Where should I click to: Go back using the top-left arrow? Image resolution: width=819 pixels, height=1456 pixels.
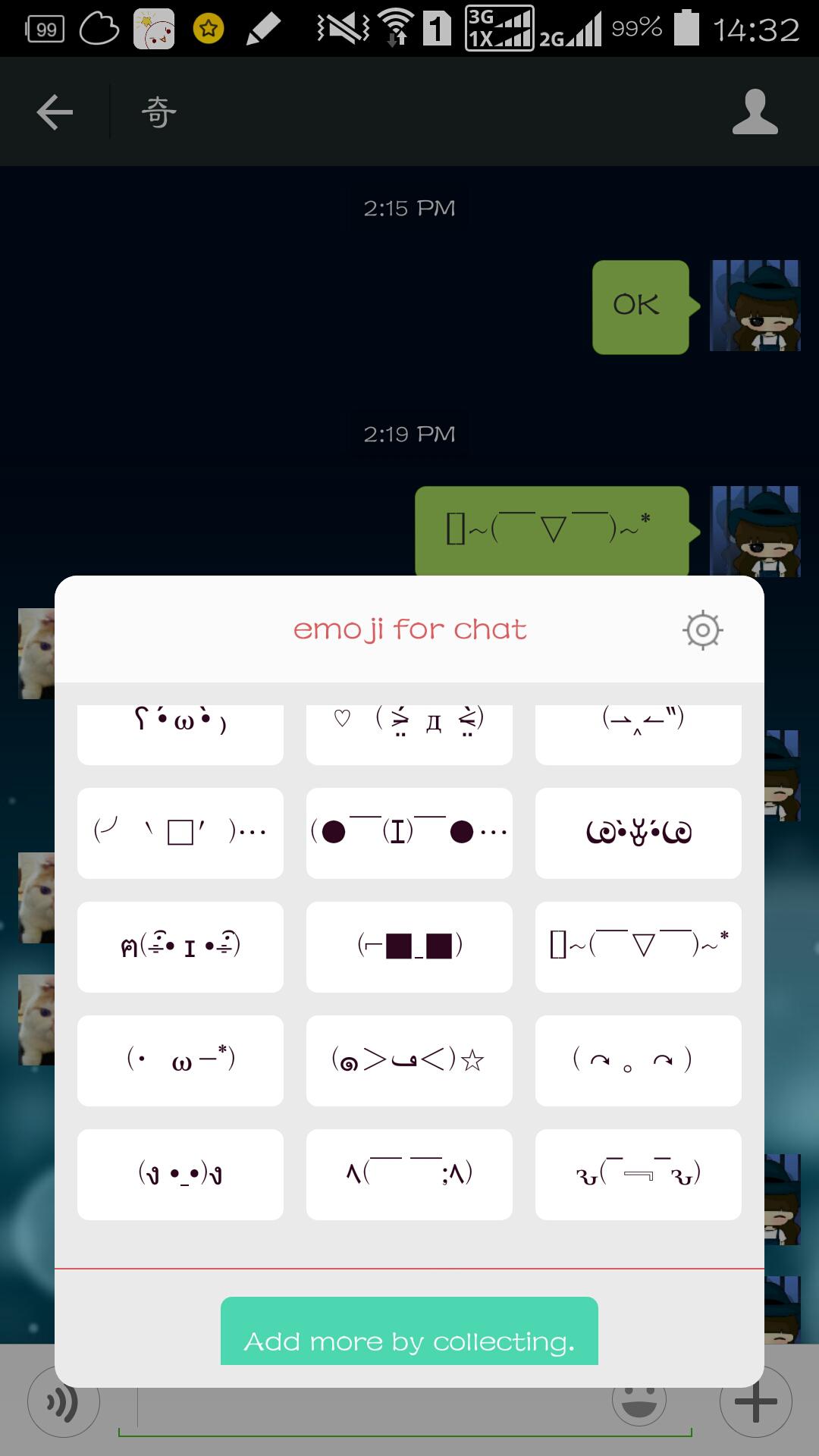(55, 113)
